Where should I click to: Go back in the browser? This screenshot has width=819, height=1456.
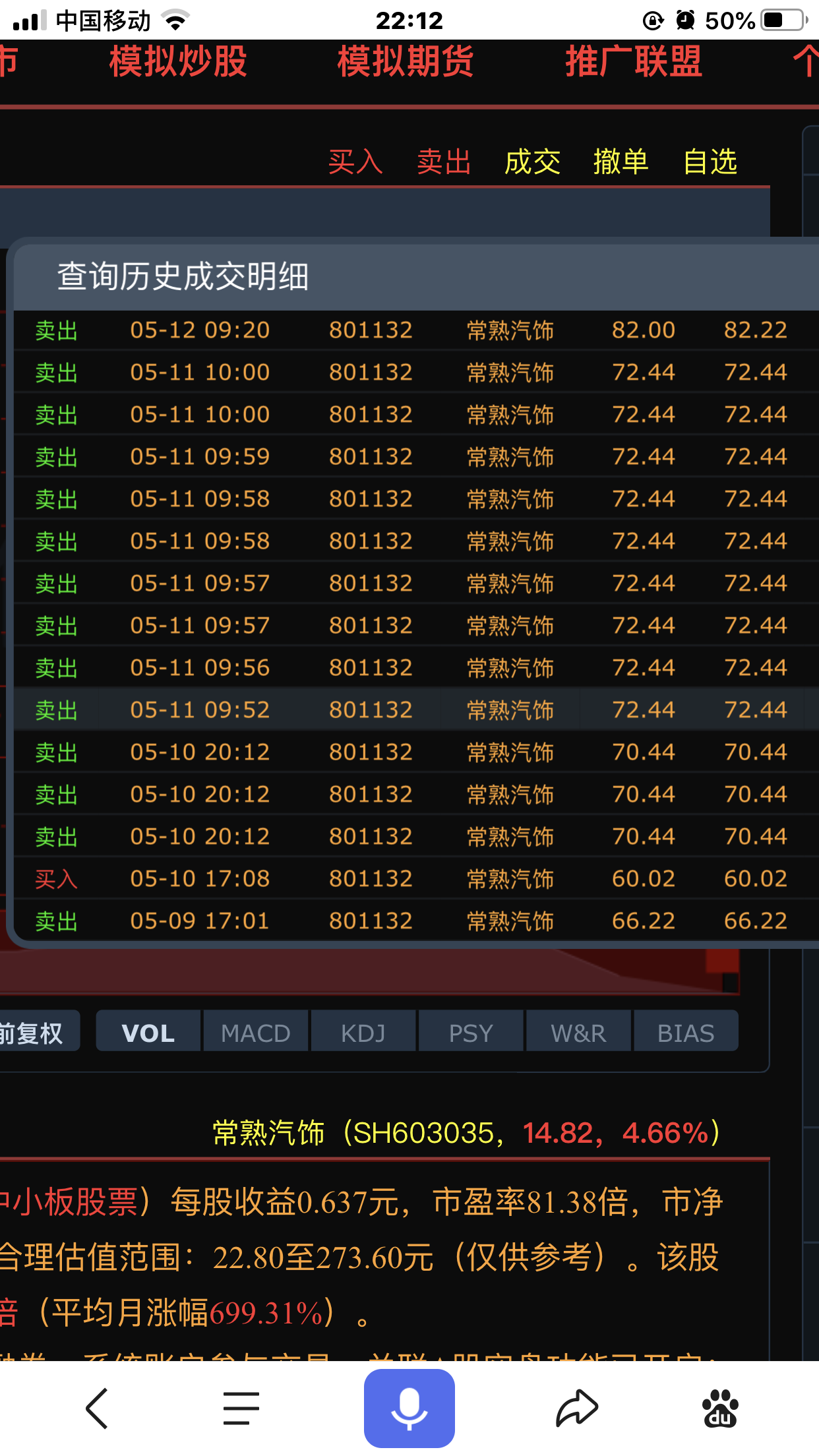(x=97, y=1409)
